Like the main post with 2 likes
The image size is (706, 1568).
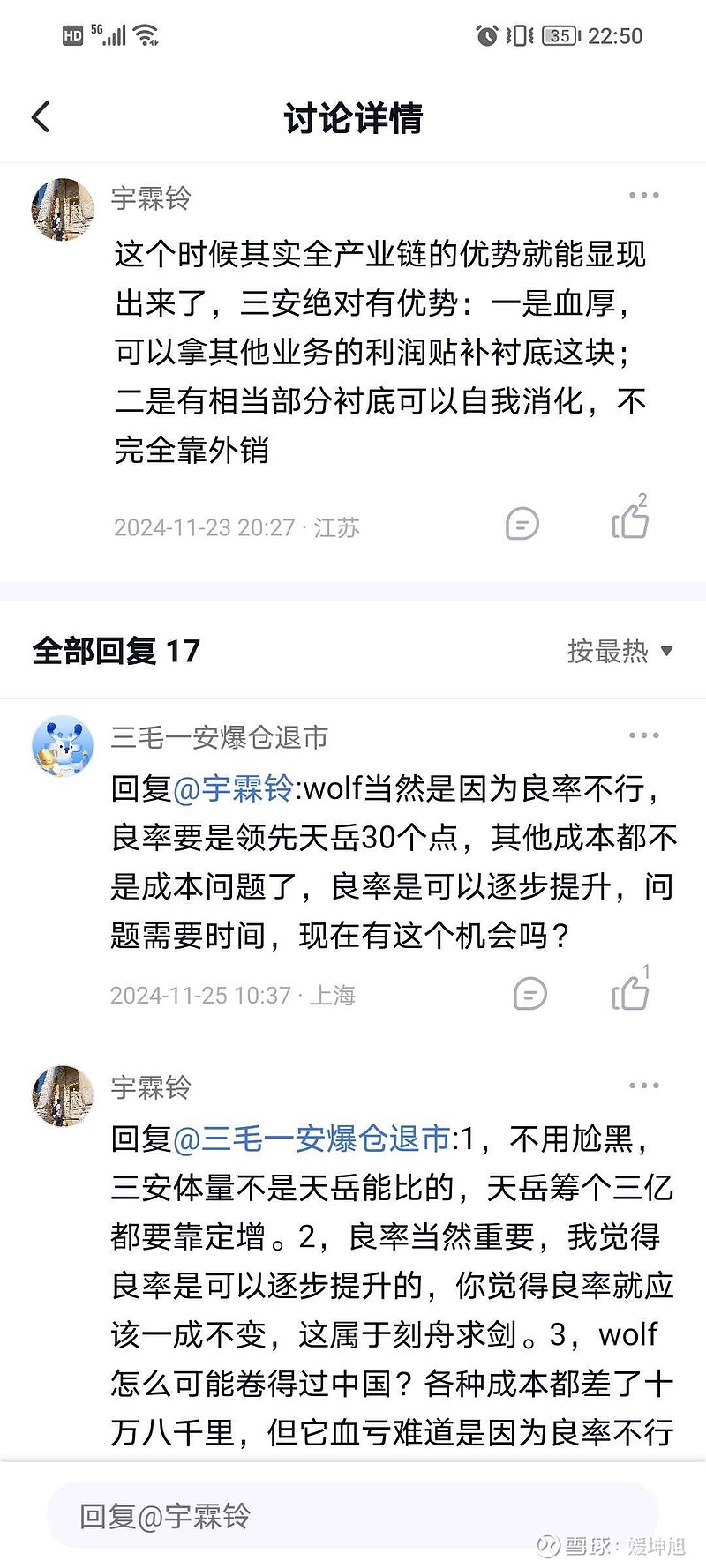point(631,519)
